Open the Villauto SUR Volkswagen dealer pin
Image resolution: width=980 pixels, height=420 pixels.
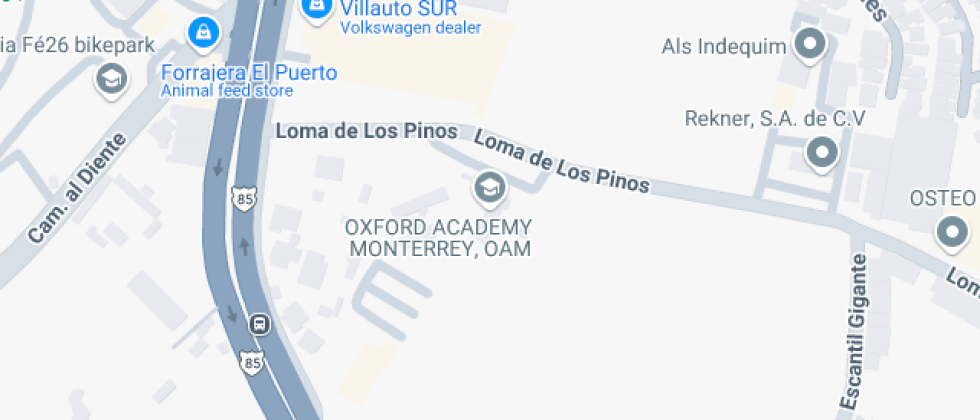316,10
